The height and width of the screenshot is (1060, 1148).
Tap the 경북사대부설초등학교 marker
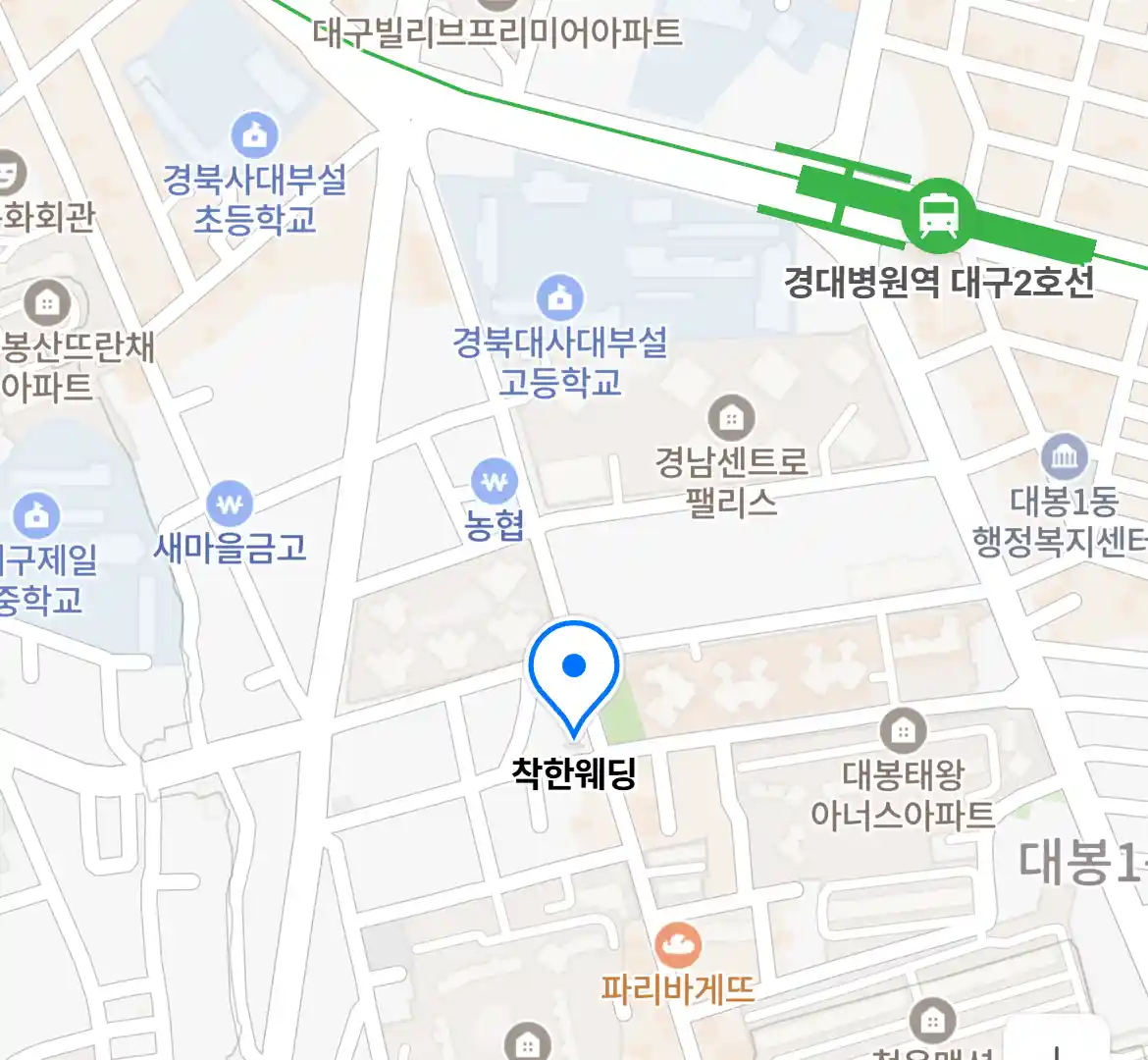pos(255,135)
